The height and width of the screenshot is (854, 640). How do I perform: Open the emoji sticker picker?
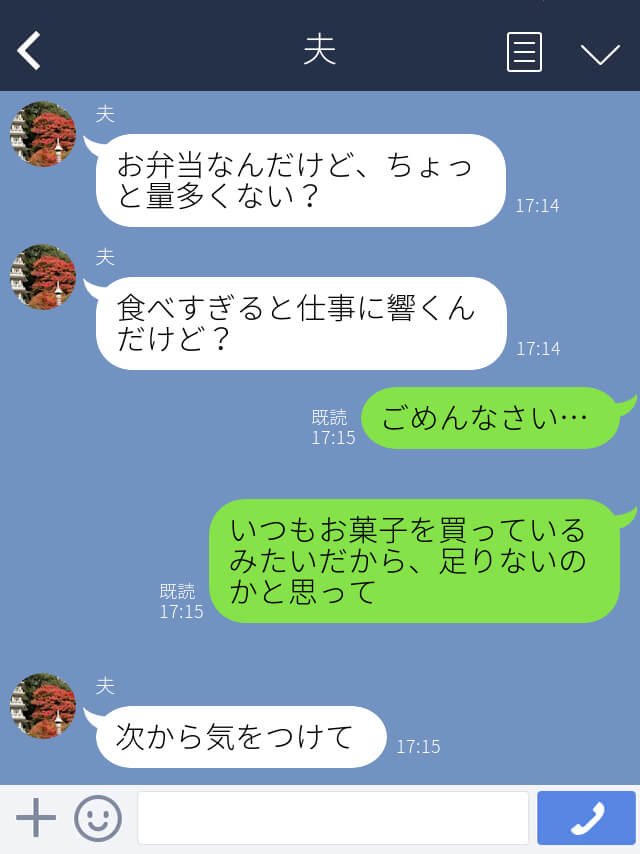click(x=98, y=818)
